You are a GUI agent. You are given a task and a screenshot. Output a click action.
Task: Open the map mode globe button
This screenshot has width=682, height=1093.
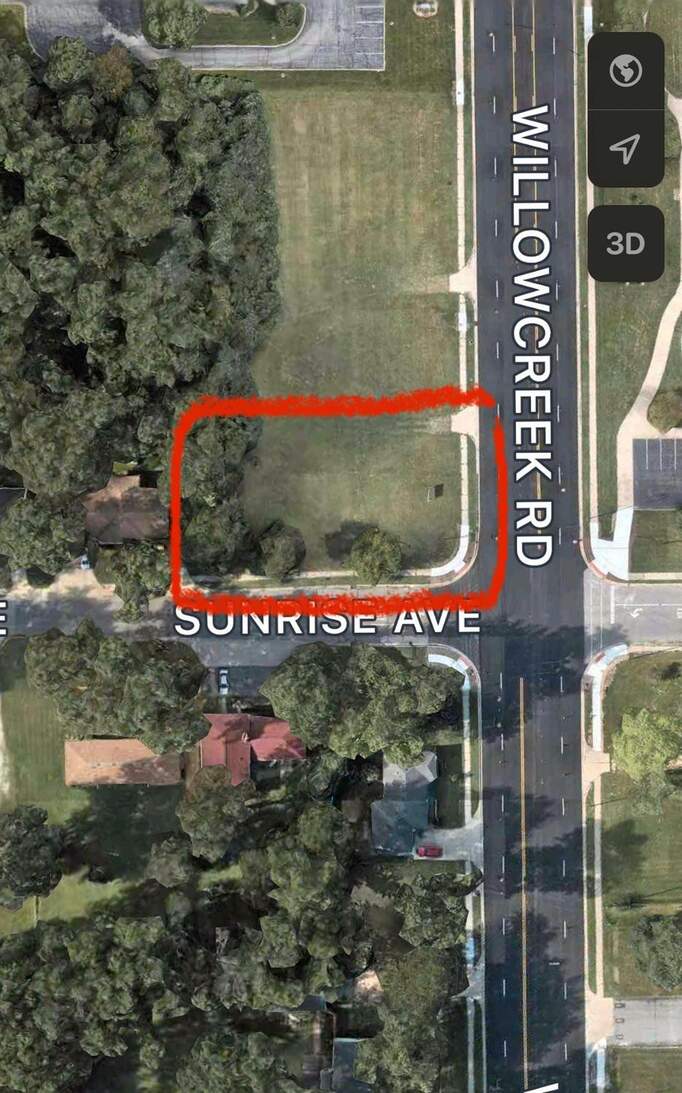625,71
